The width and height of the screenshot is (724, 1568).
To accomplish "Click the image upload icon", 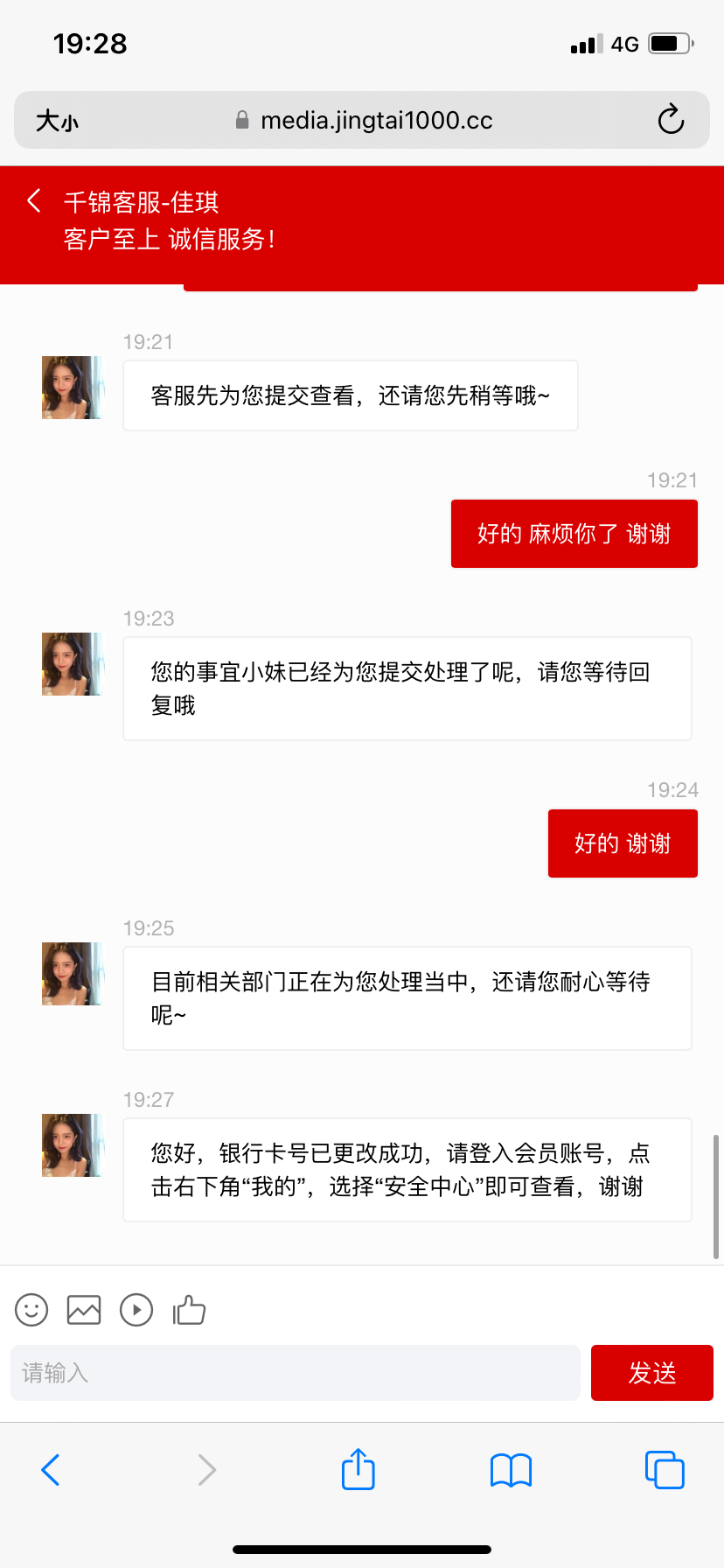I will point(83,1310).
